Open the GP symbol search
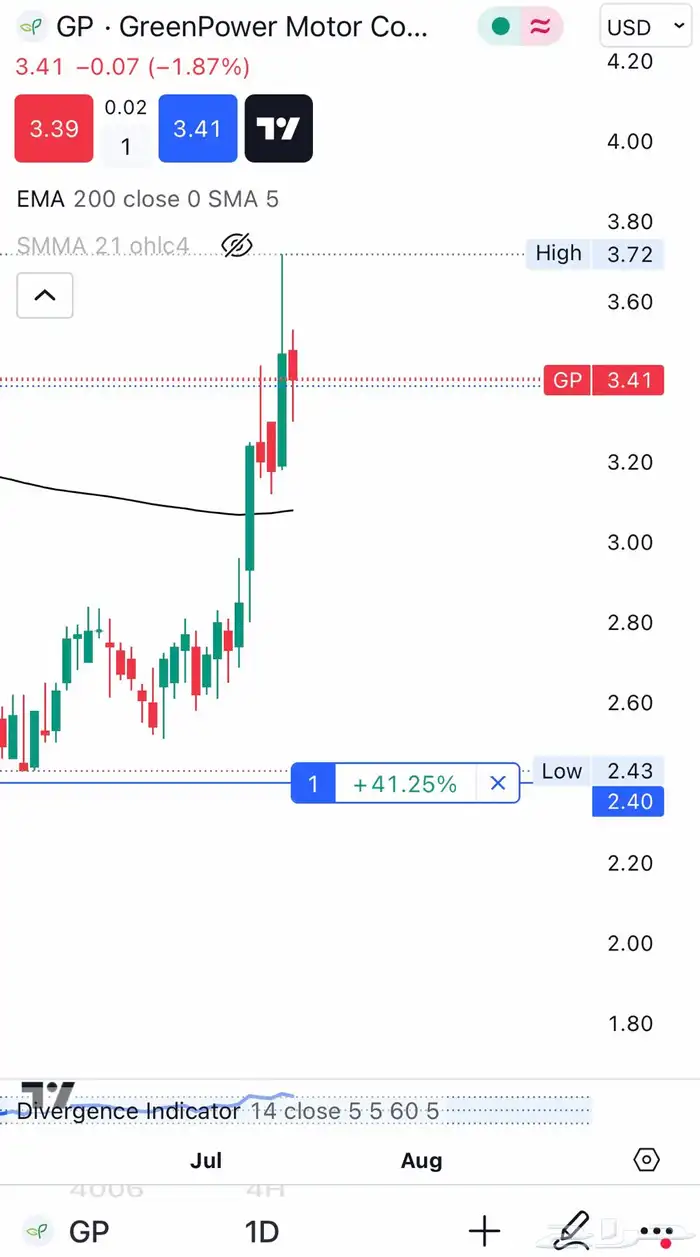The image size is (700, 1257). click(x=68, y=1231)
